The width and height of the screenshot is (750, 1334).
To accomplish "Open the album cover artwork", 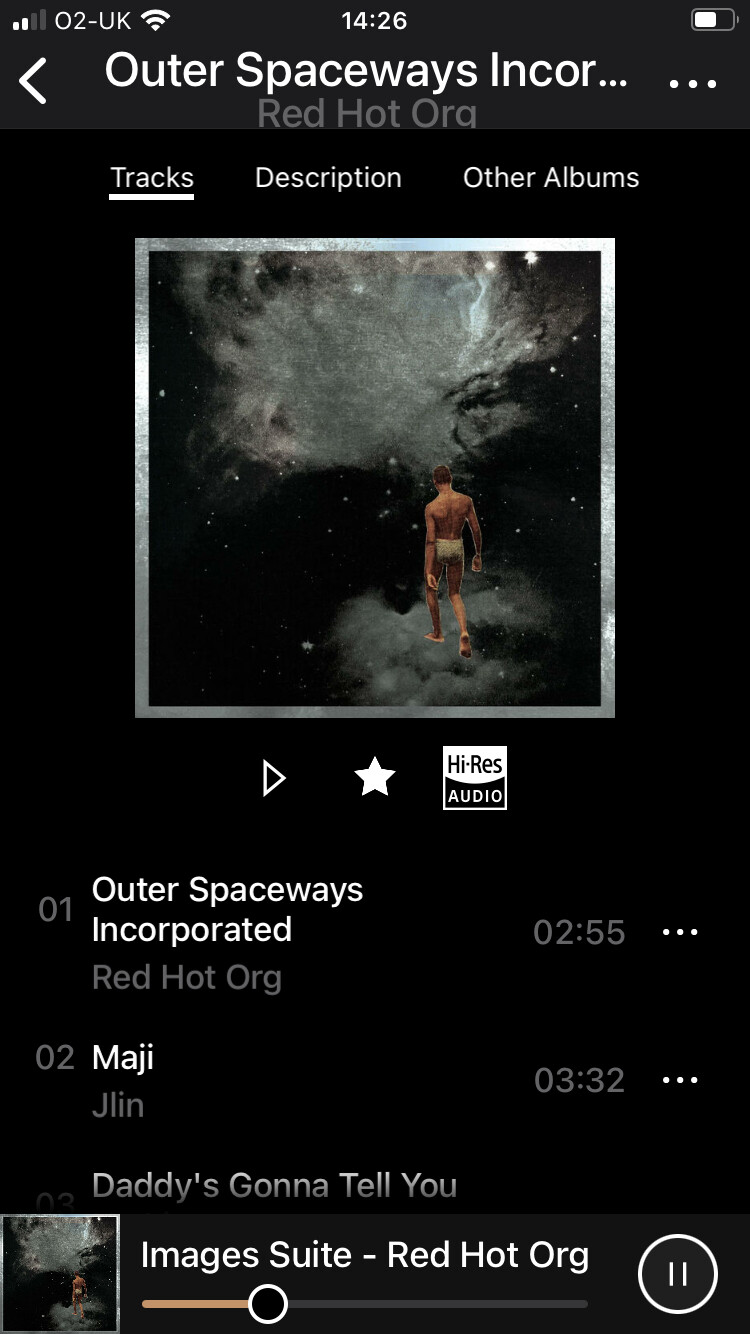I will tap(375, 477).
